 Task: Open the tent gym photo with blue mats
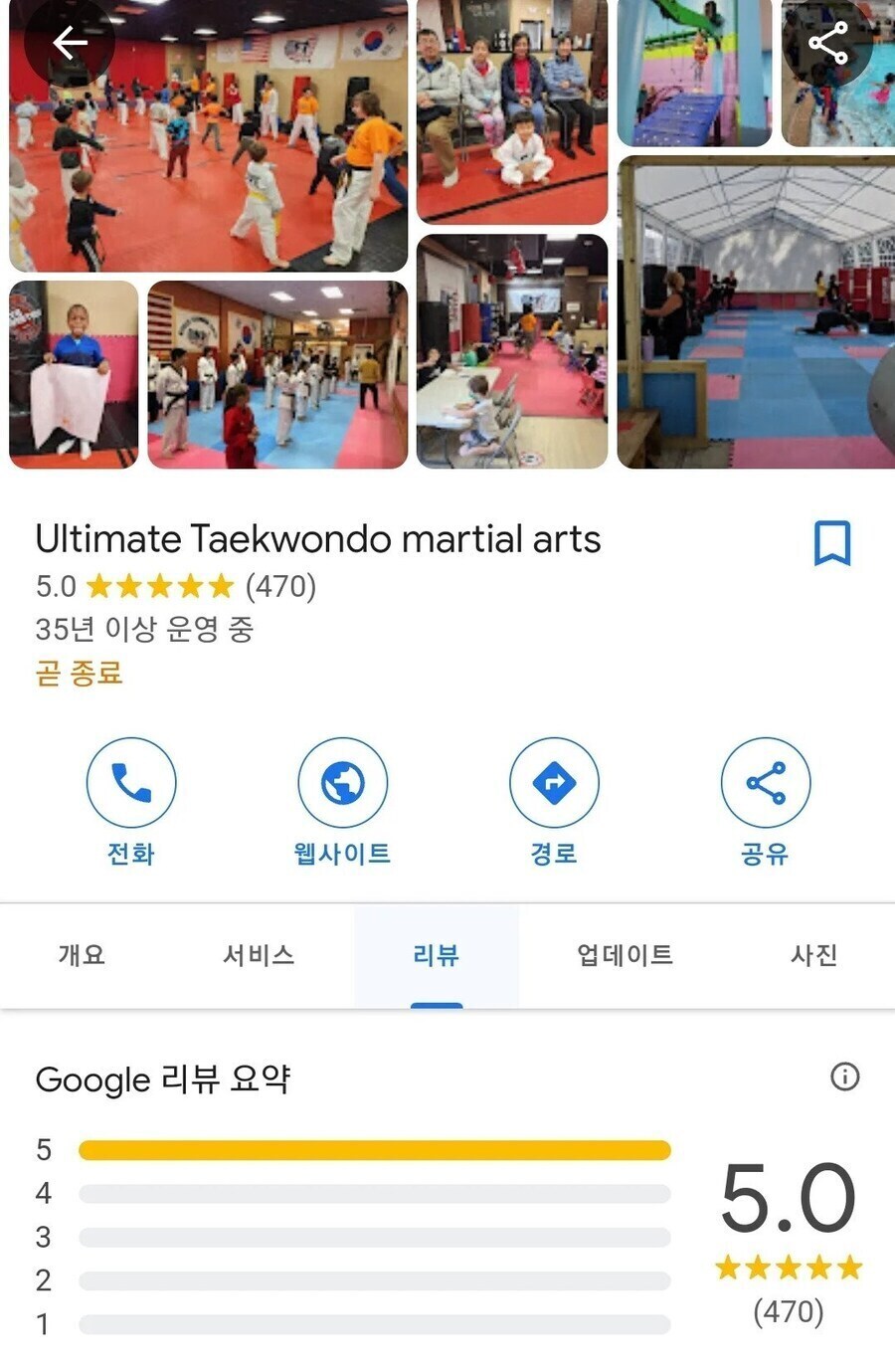coord(756,313)
